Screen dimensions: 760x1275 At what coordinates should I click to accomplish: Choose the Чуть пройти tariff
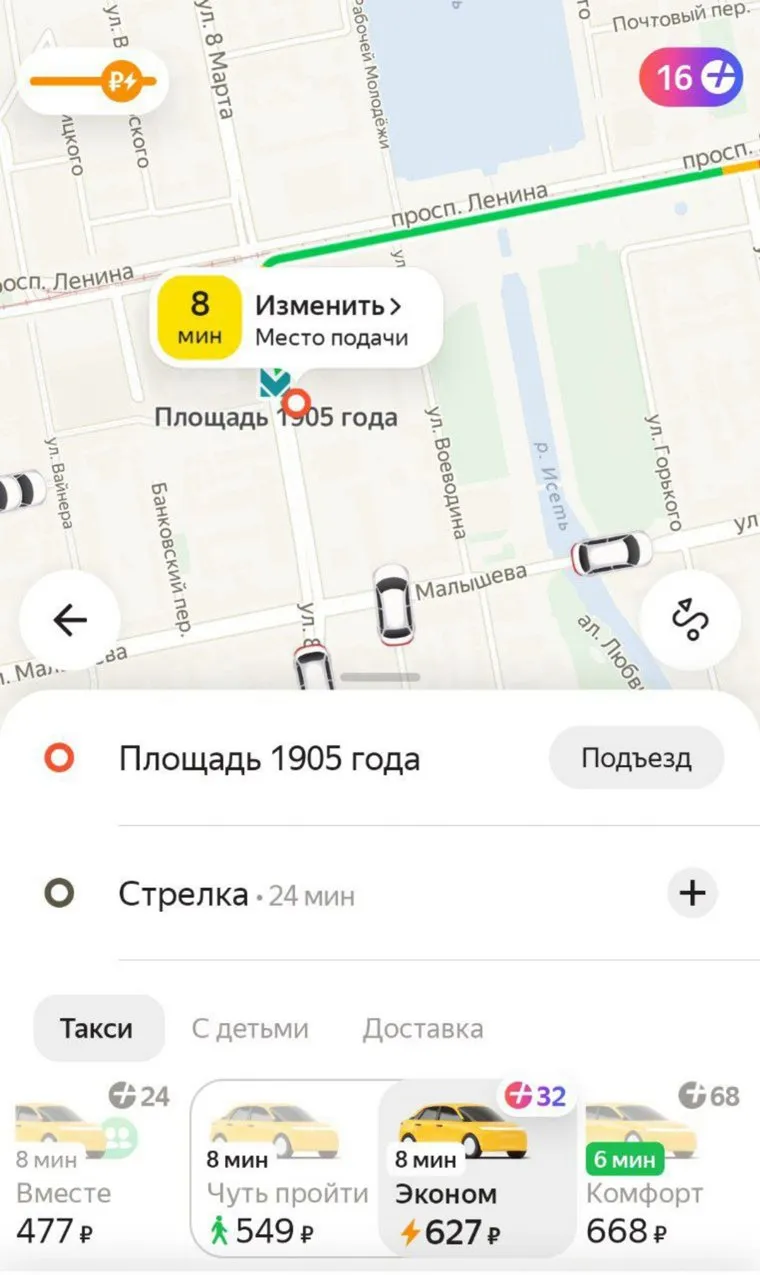285,1170
